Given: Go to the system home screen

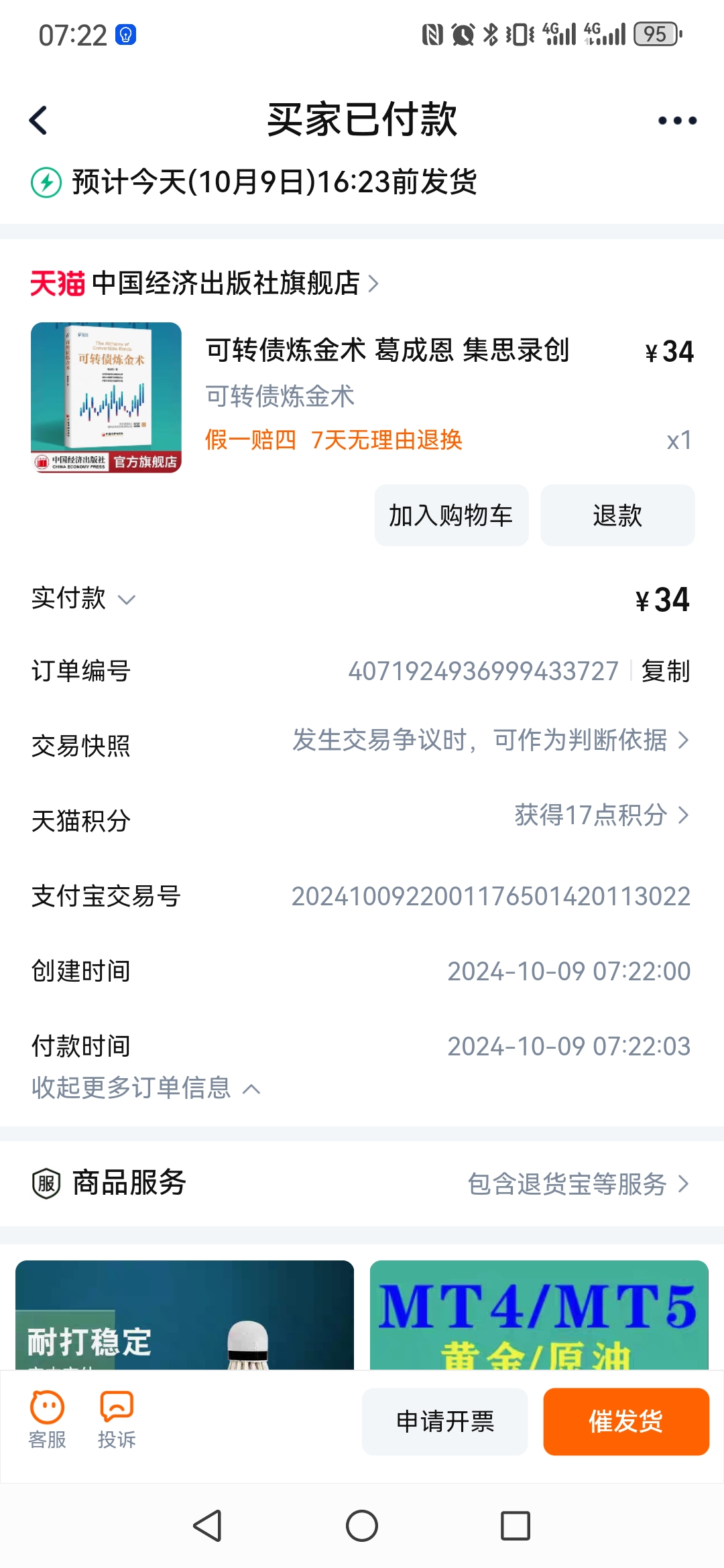Looking at the screenshot, I should coord(362,1526).
